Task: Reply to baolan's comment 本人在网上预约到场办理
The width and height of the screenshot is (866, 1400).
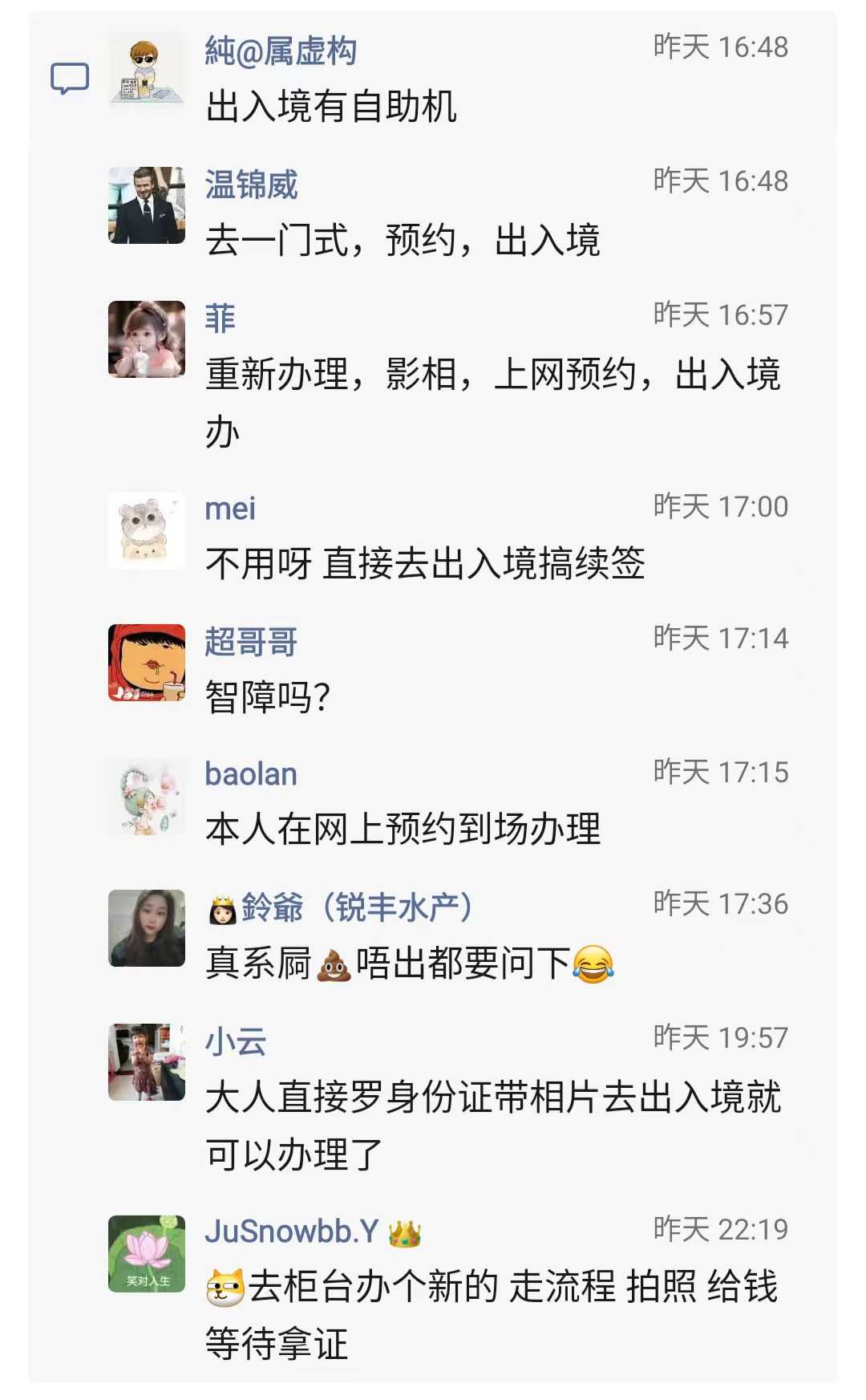Action: 403,830
